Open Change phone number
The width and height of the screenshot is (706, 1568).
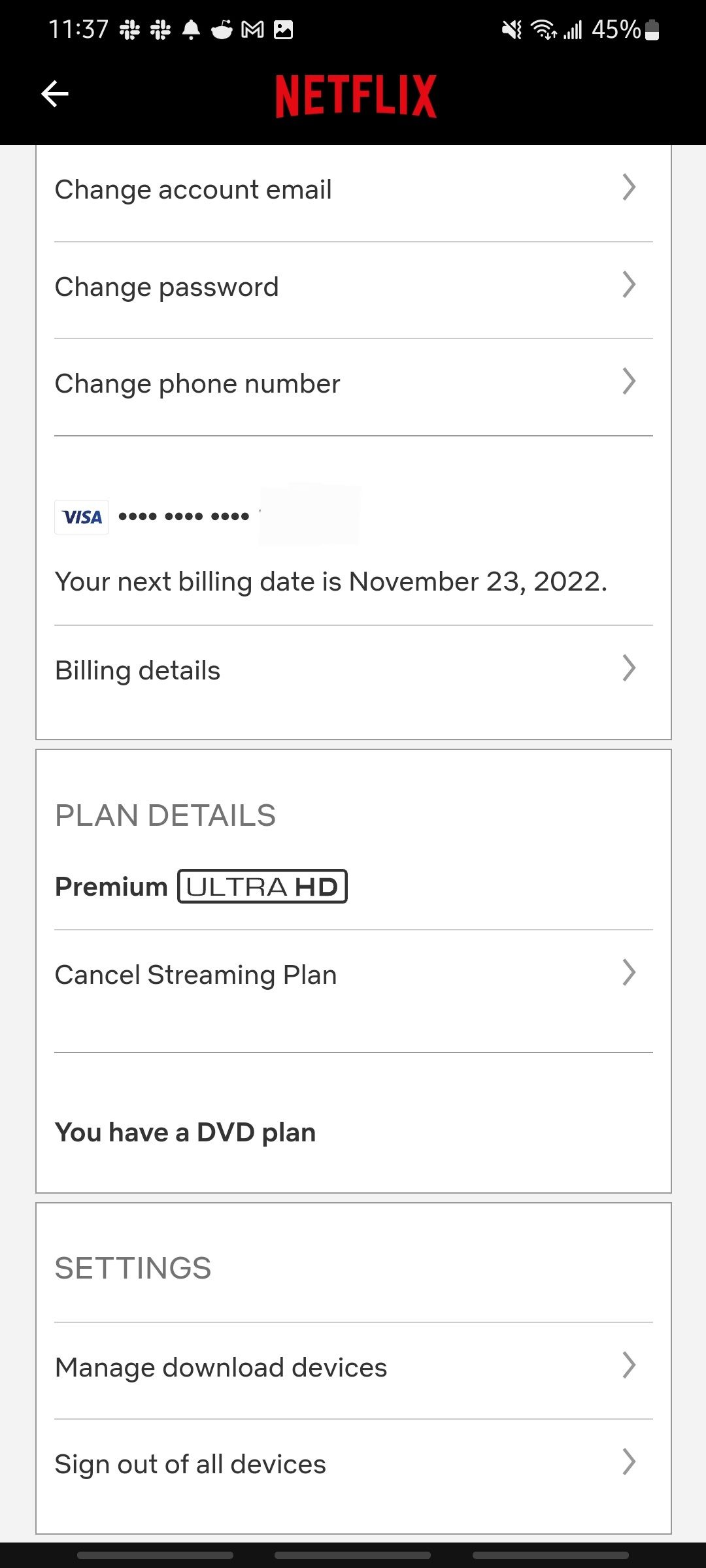tap(197, 384)
